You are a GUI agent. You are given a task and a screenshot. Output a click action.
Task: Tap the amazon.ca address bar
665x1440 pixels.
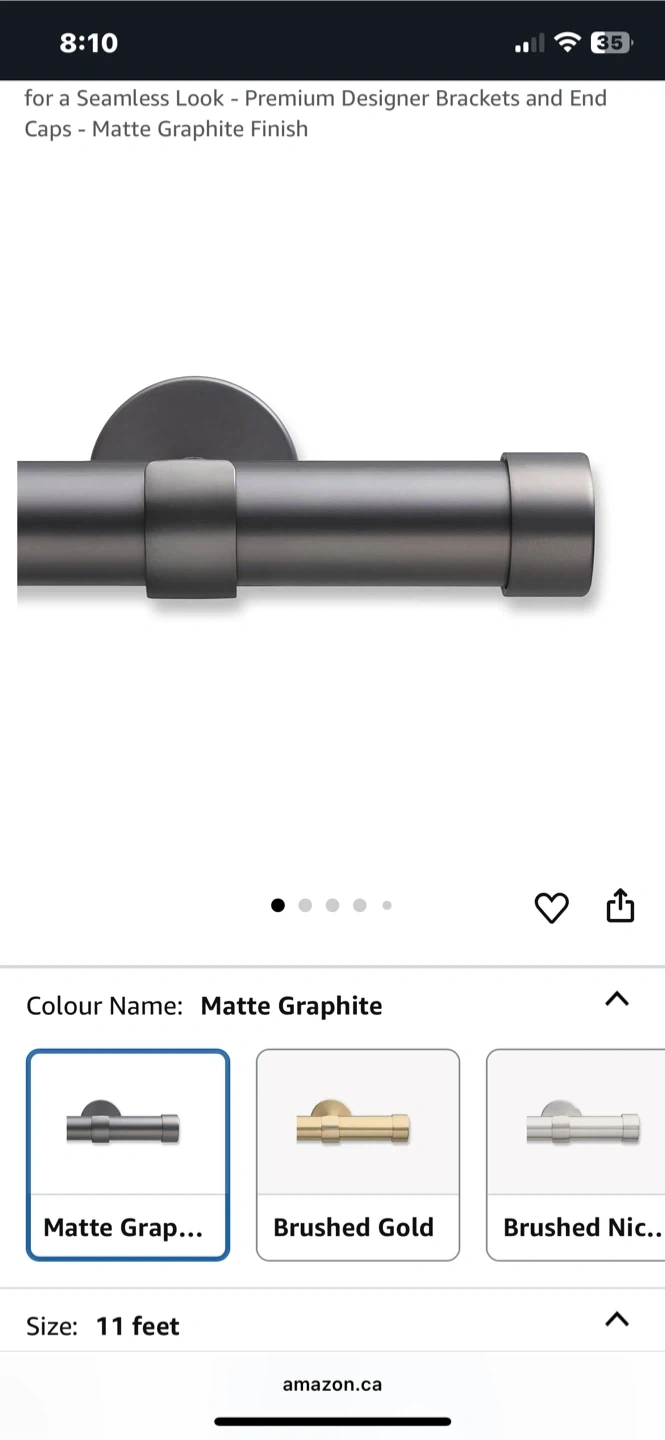click(x=332, y=1385)
